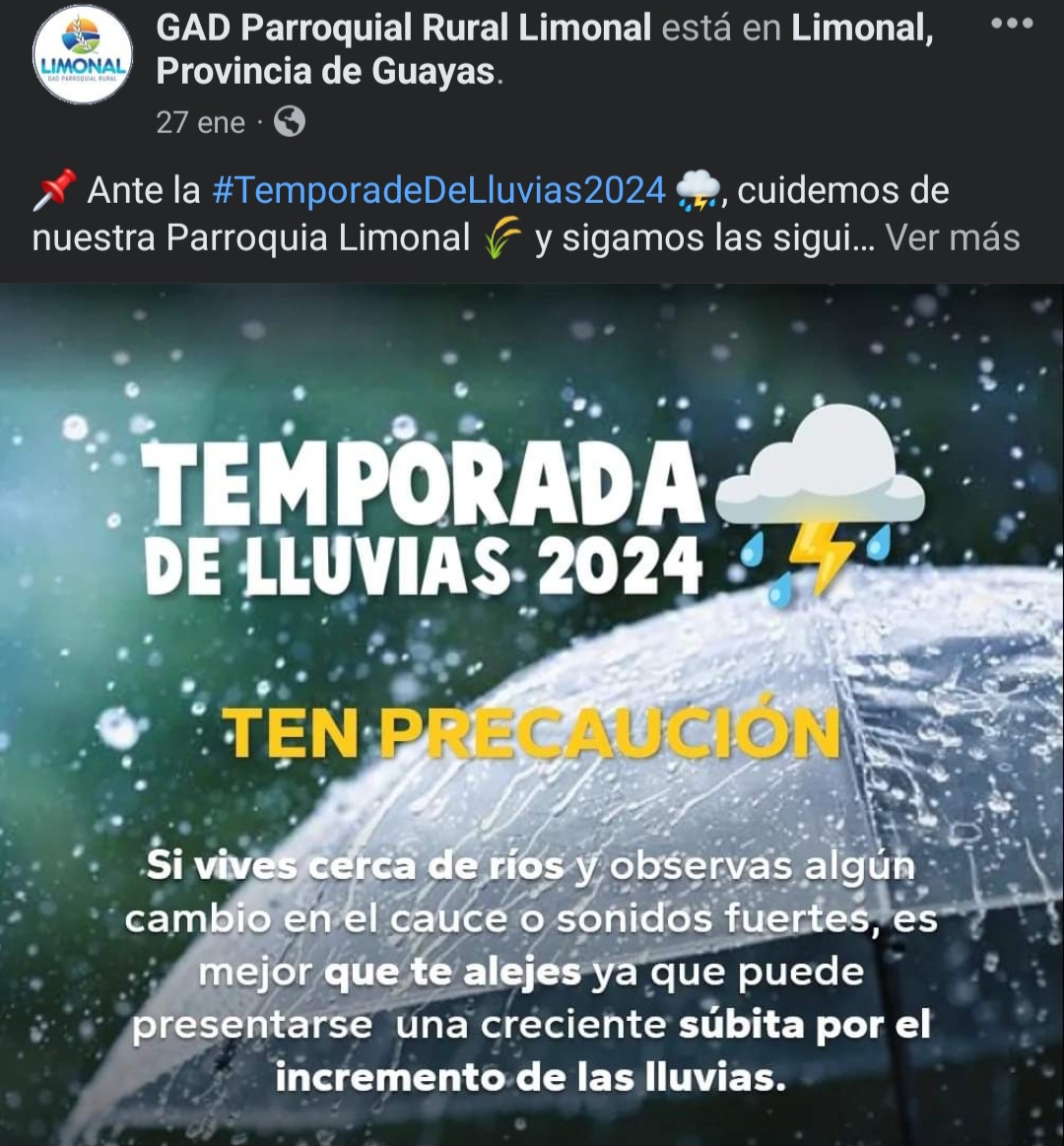The height and width of the screenshot is (1146, 1064).
Task: Tap the #TemporadeDeLluvias2024 hashtag
Action: 438,189
